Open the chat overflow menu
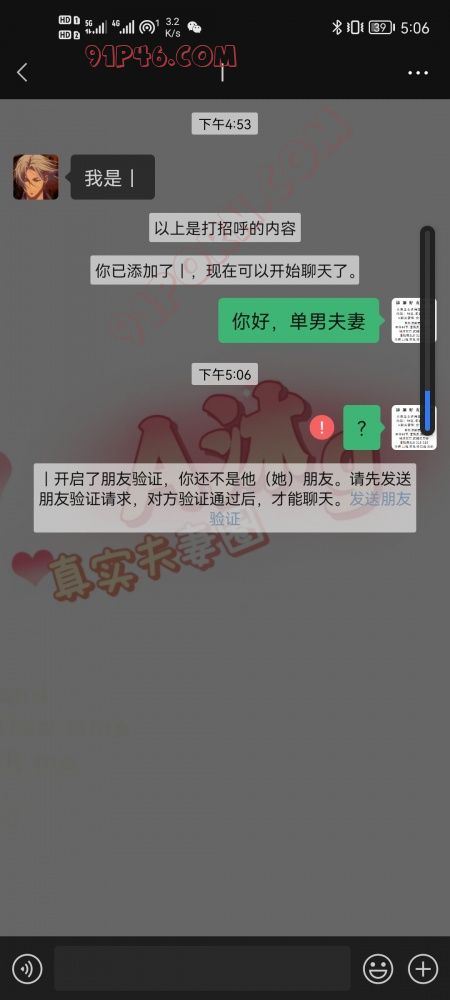 pyautogui.click(x=418, y=73)
